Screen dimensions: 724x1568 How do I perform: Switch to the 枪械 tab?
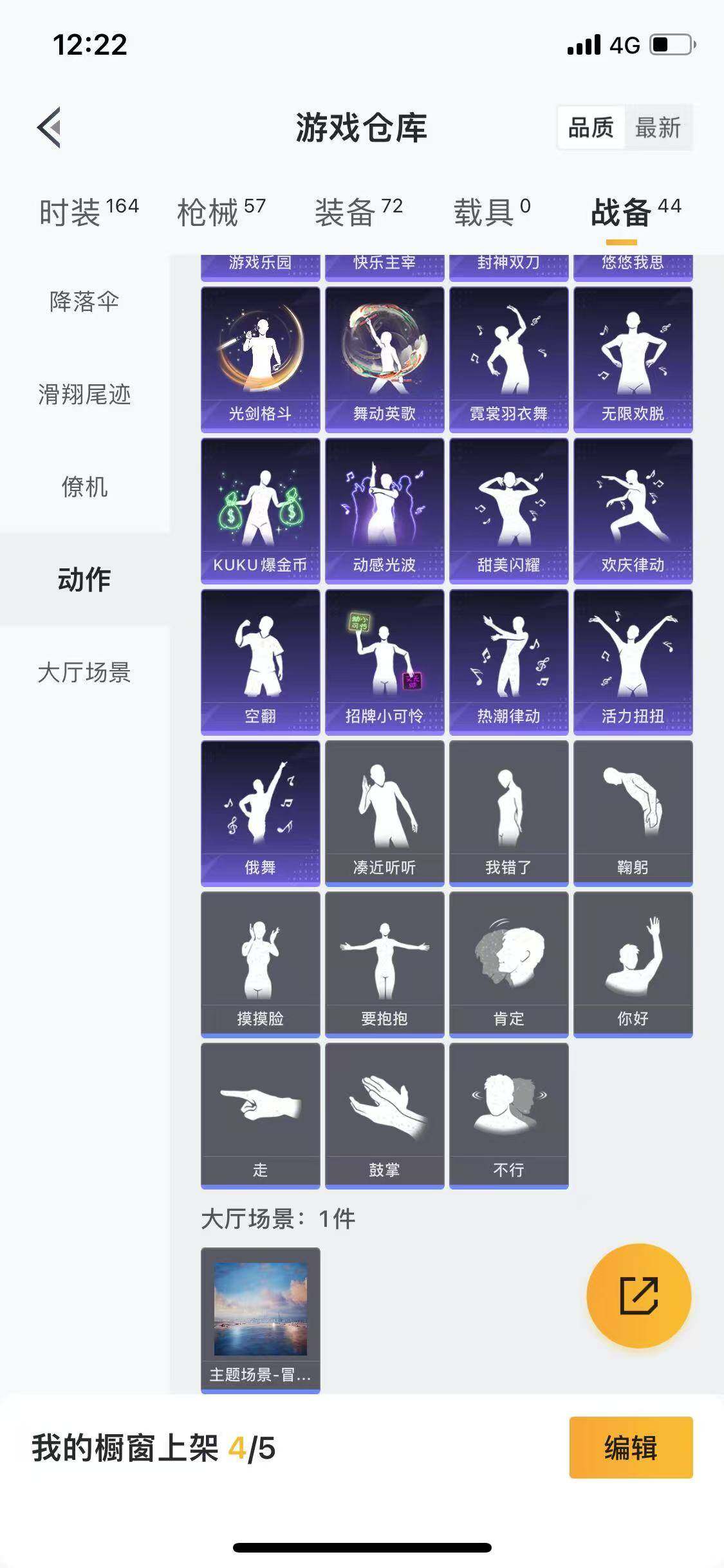pos(221,211)
